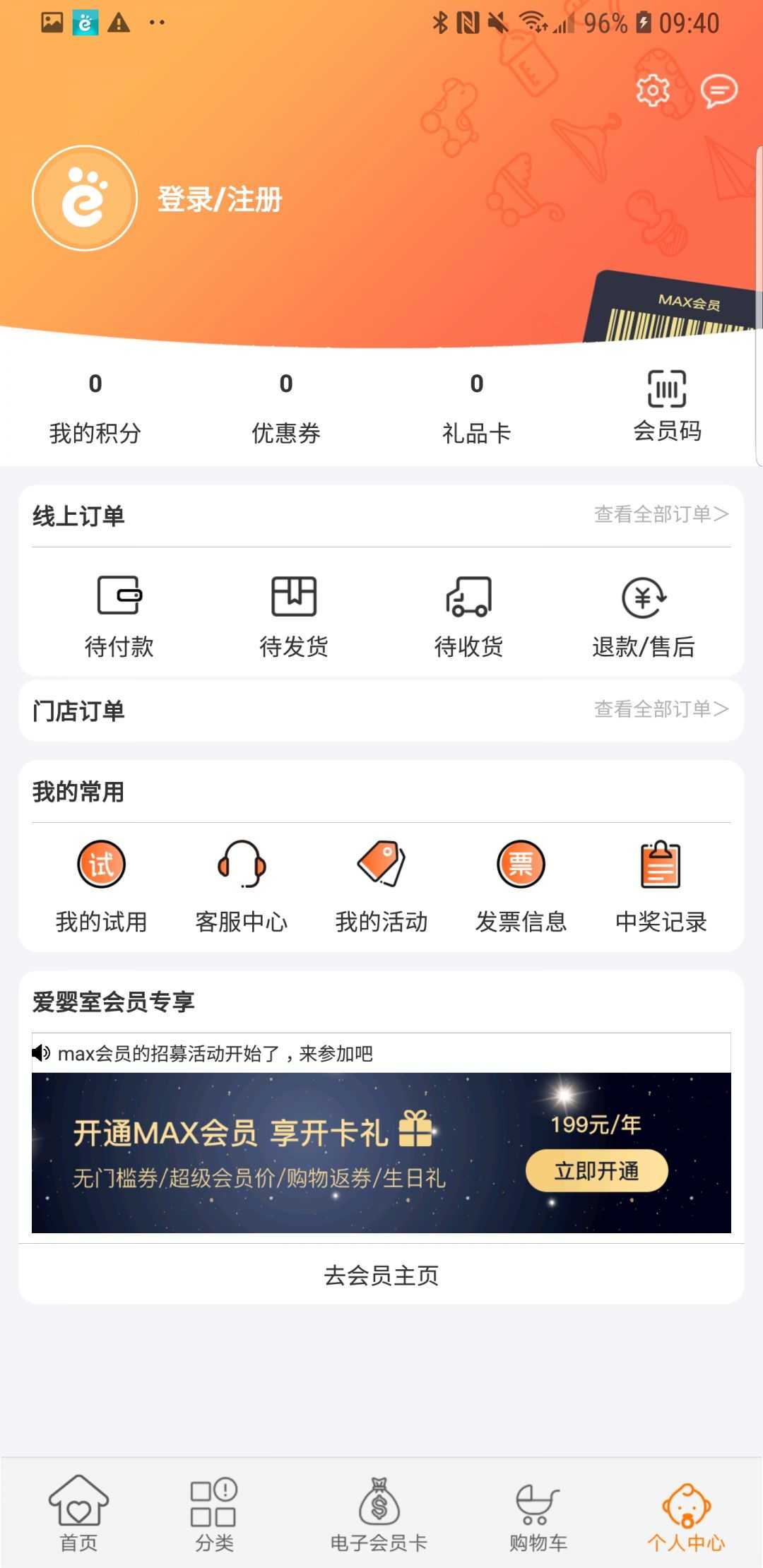763x1568 pixels.
Task: Tap 立即开通 to activate MAX membership
Action: click(x=596, y=1171)
